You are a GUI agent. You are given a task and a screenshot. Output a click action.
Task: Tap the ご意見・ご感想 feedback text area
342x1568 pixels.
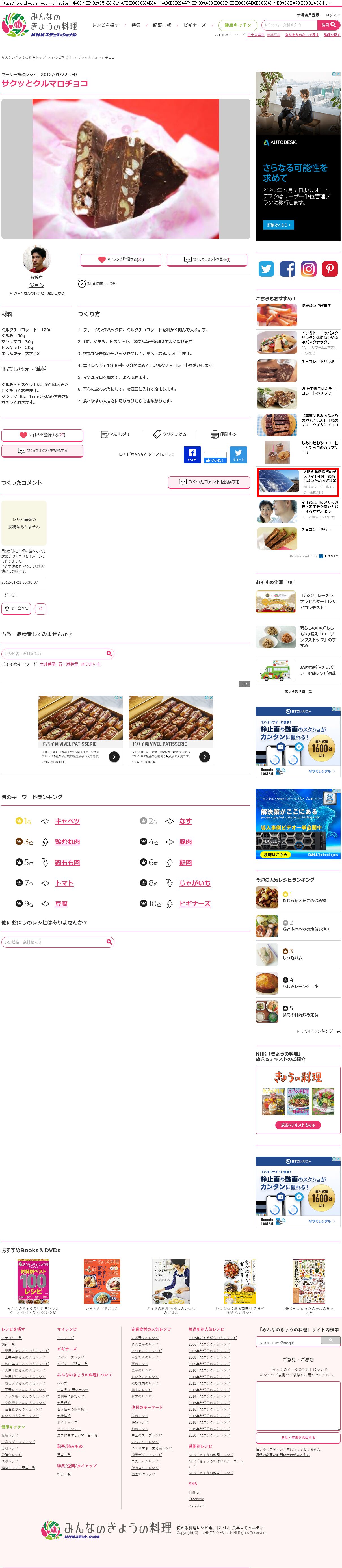point(298,1405)
